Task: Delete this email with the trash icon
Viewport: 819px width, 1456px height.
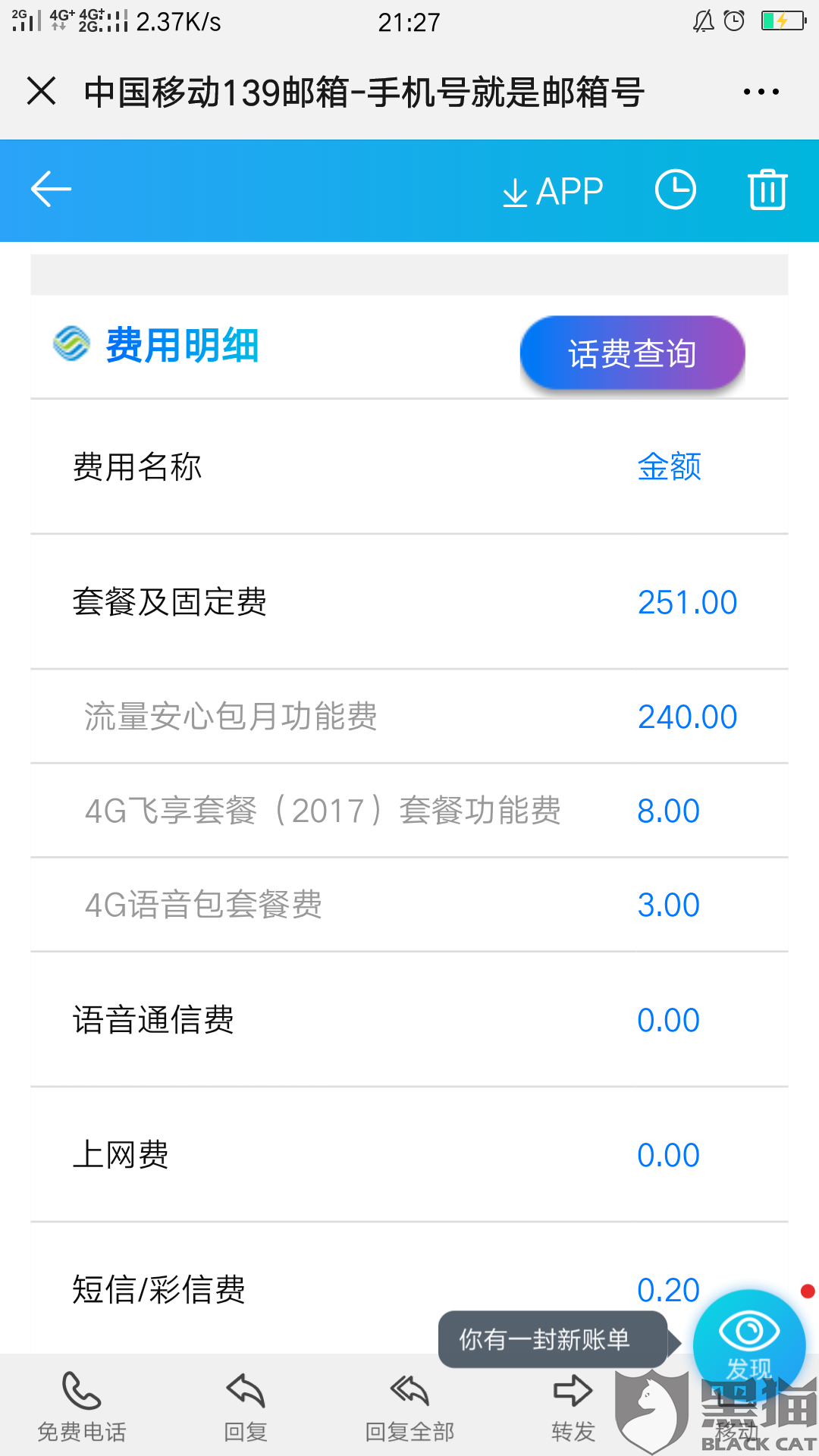Action: [767, 190]
